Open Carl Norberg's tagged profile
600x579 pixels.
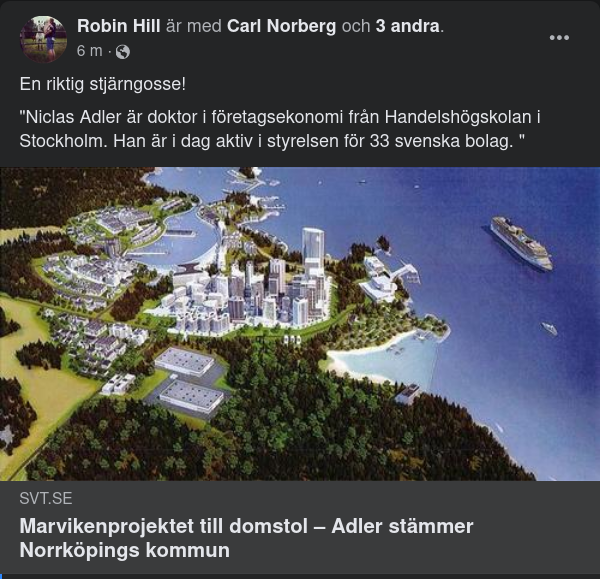pyautogui.click(x=281, y=26)
